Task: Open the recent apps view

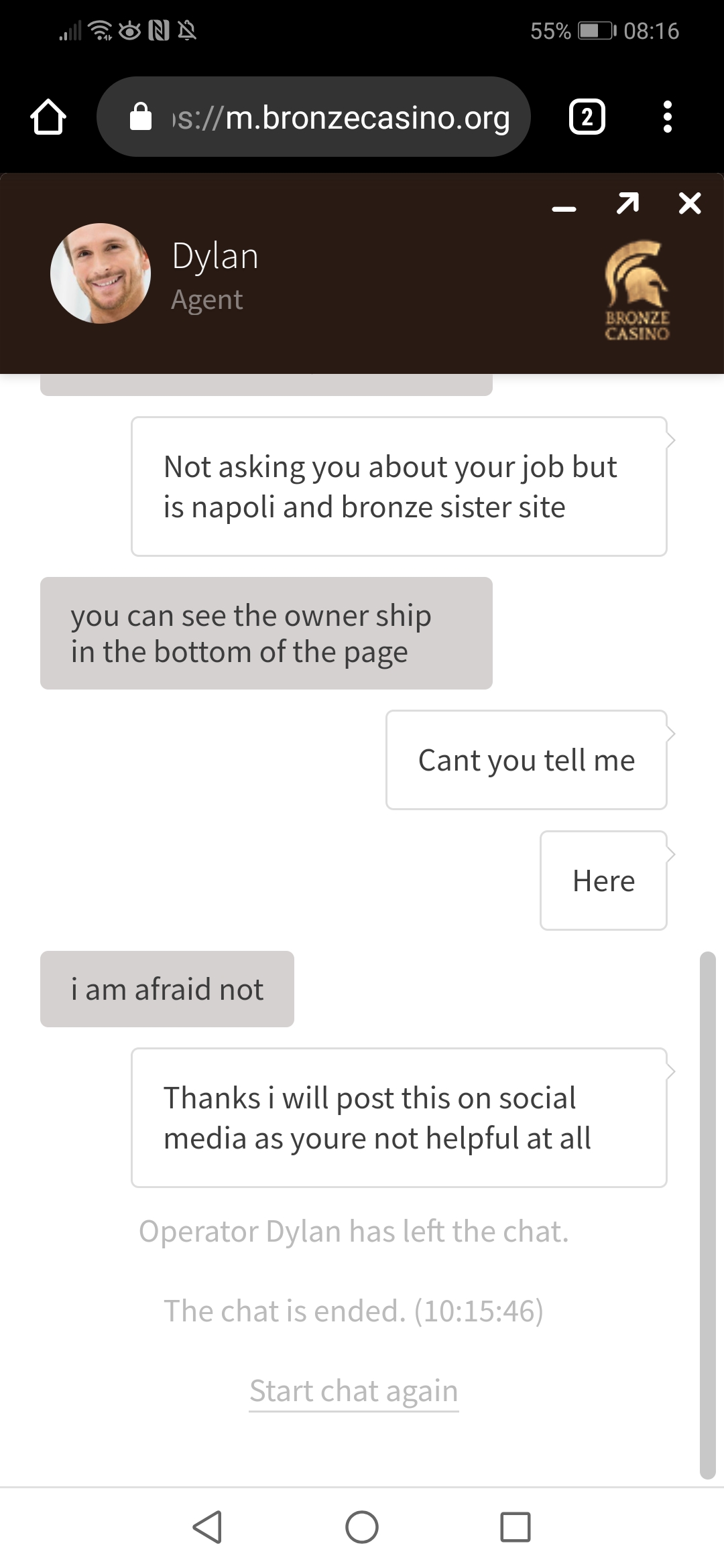Action: pyautogui.click(x=515, y=1527)
